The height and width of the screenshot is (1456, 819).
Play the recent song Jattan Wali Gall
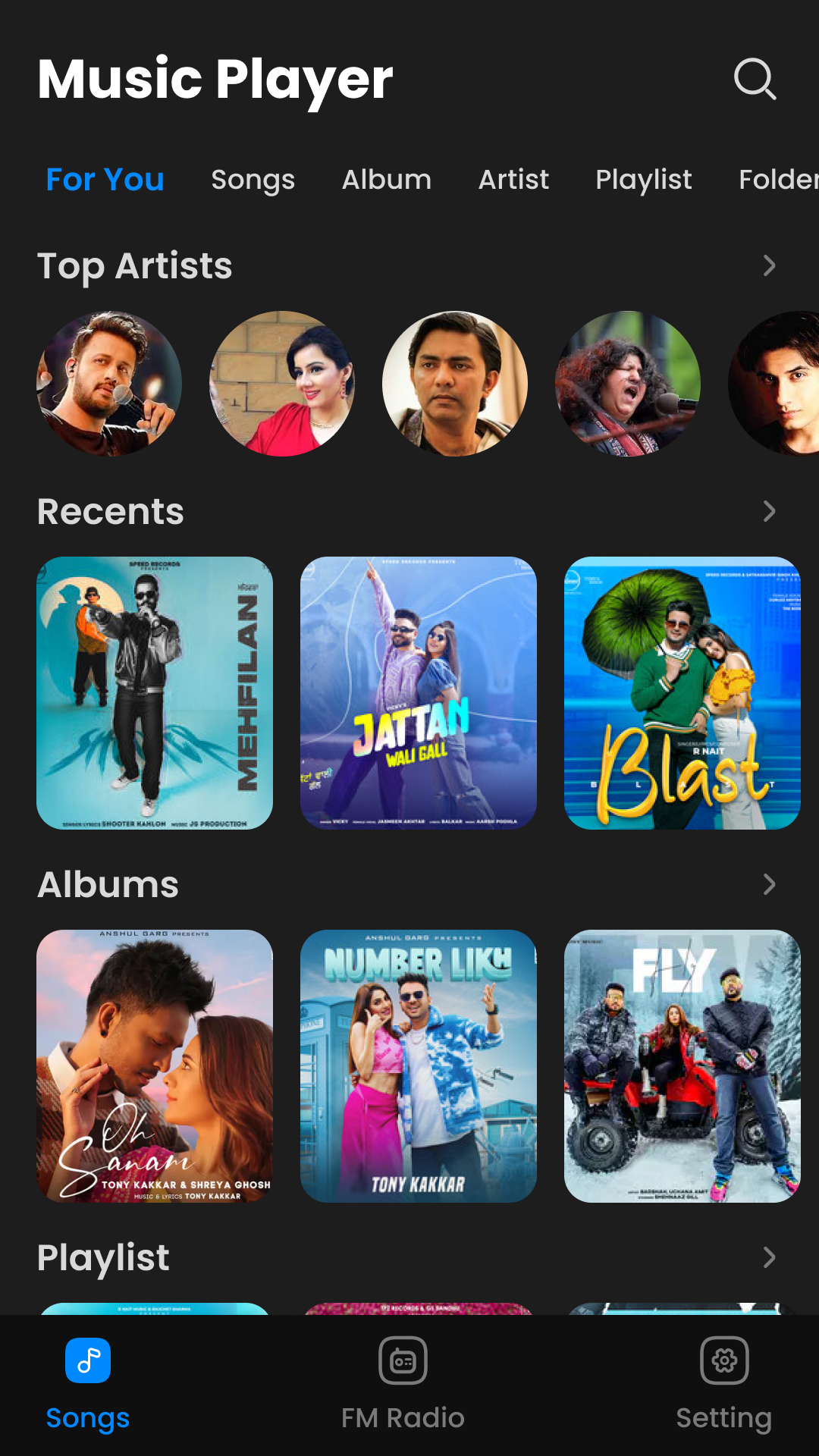click(x=419, y=693)
